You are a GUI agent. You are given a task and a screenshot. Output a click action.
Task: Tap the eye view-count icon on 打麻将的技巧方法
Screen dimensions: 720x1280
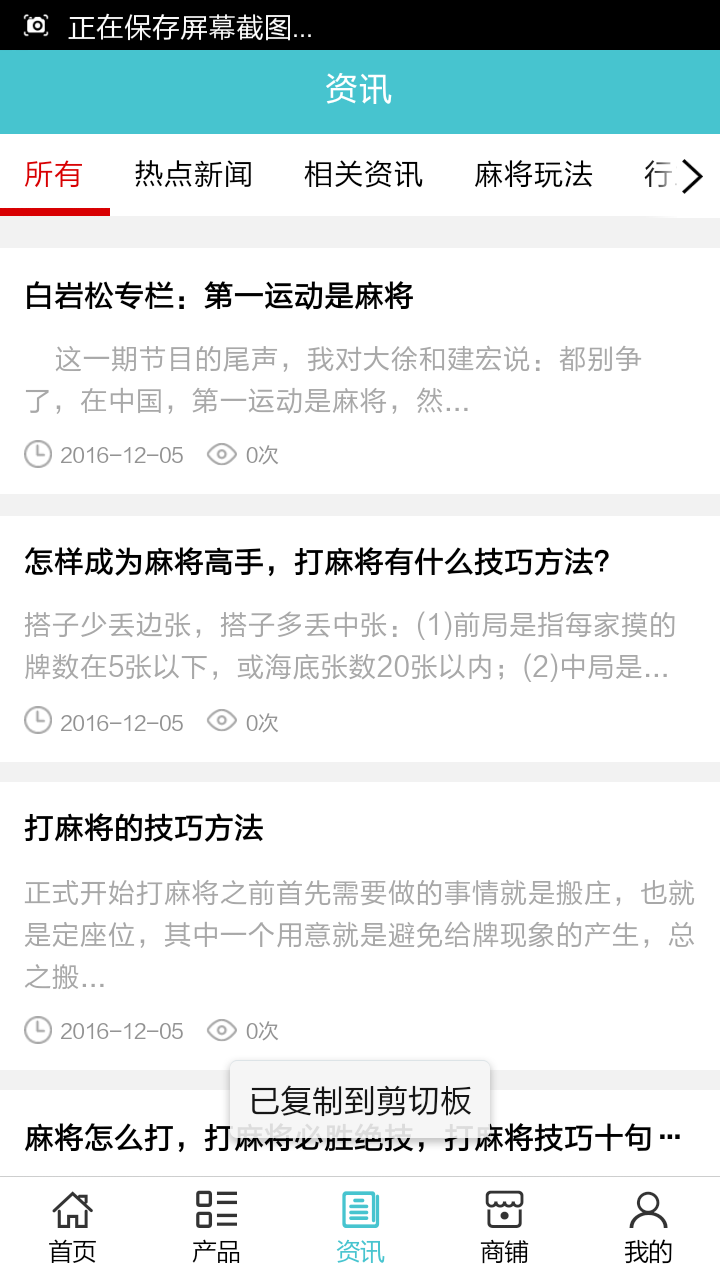point(221,1030)
